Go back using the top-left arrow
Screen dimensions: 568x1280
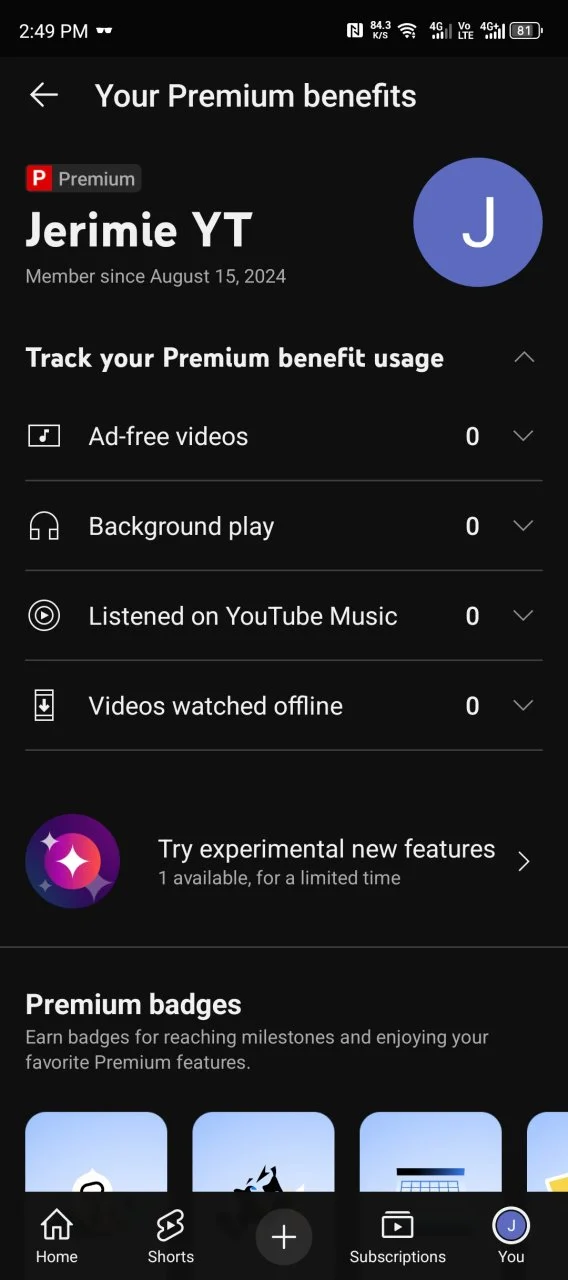(44, 95)
